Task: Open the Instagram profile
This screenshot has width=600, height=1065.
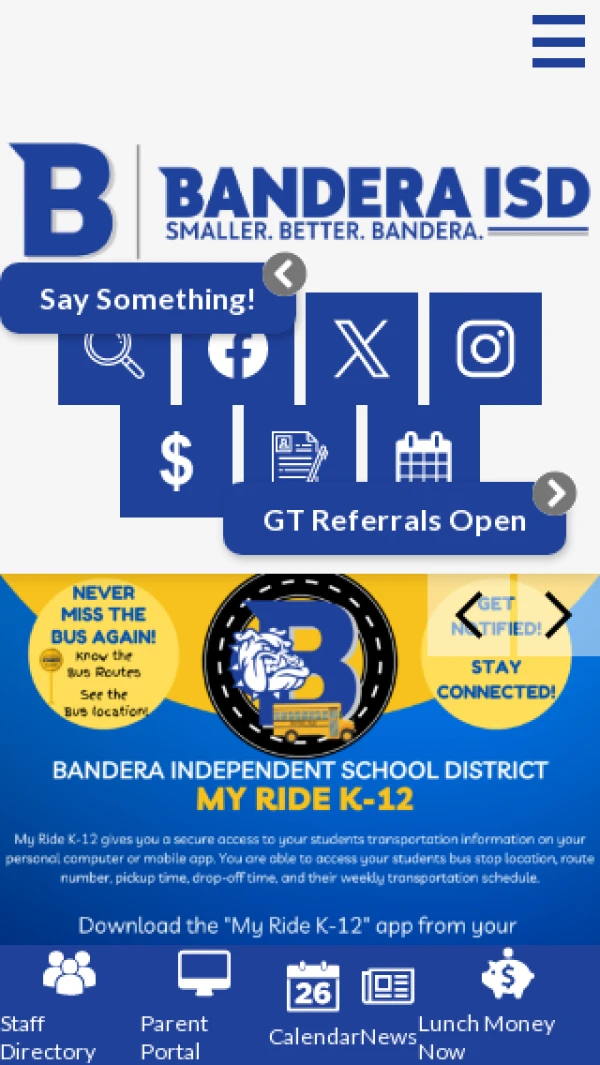Action: [x=485, y=349]
